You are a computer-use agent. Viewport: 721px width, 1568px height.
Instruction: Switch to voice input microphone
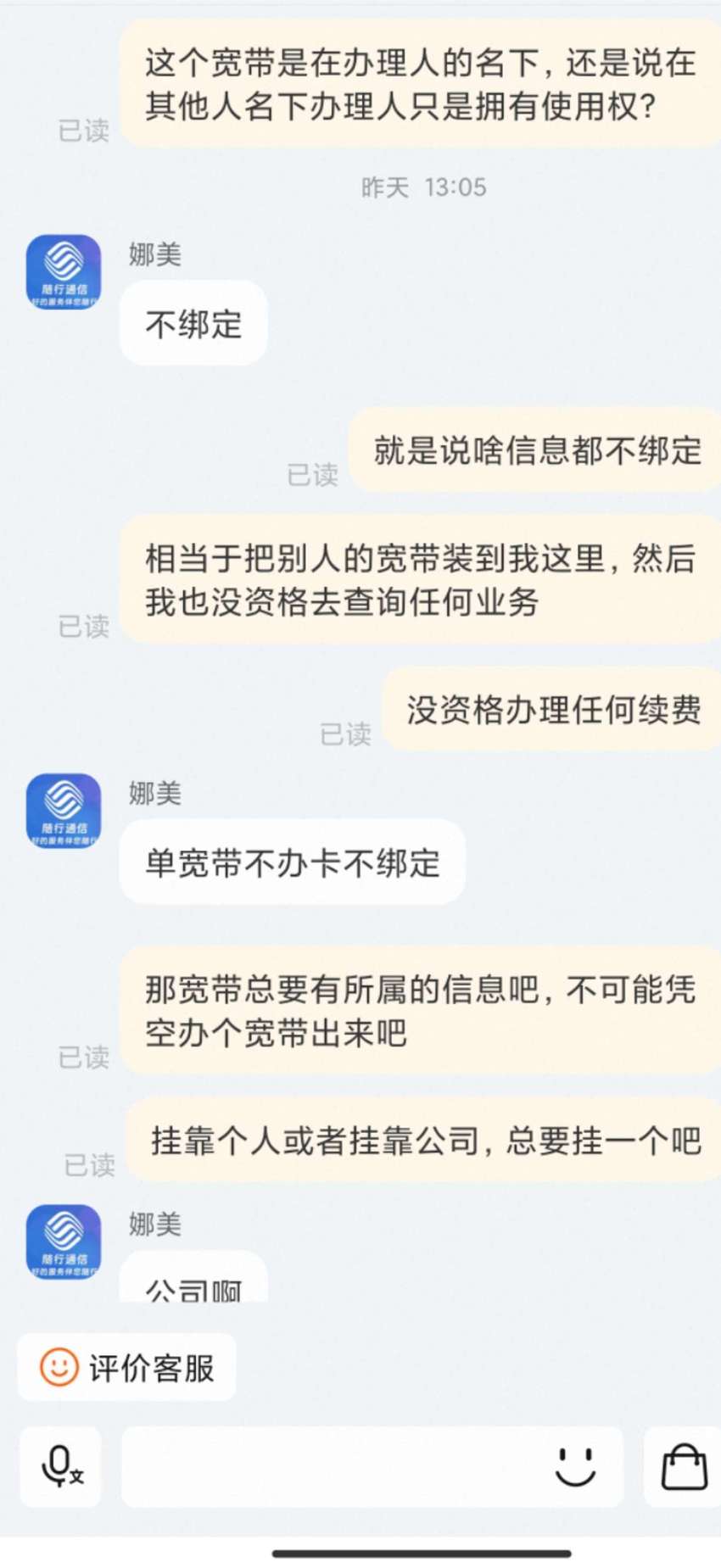click(x=61, y=1466)
